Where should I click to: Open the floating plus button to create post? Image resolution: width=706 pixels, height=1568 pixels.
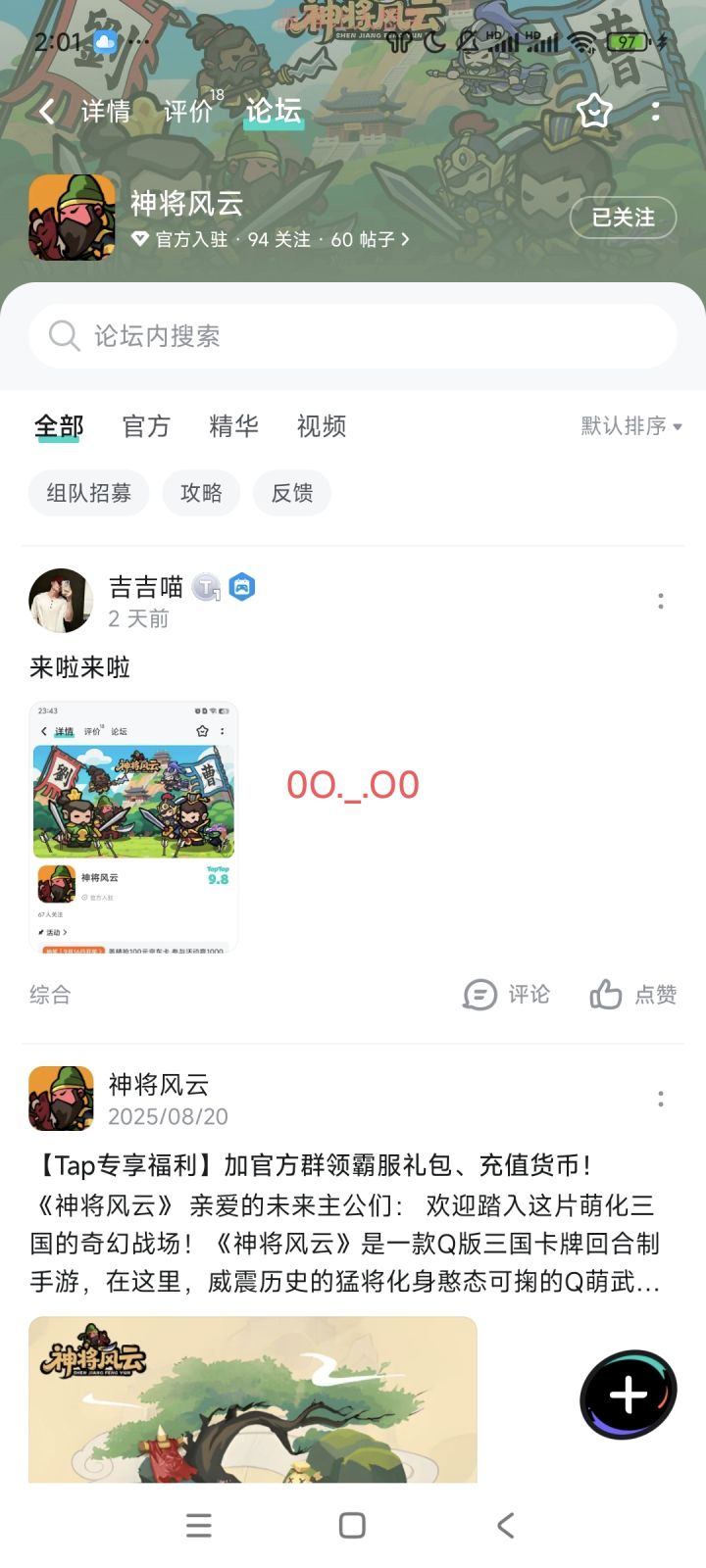coord(627,1395)
